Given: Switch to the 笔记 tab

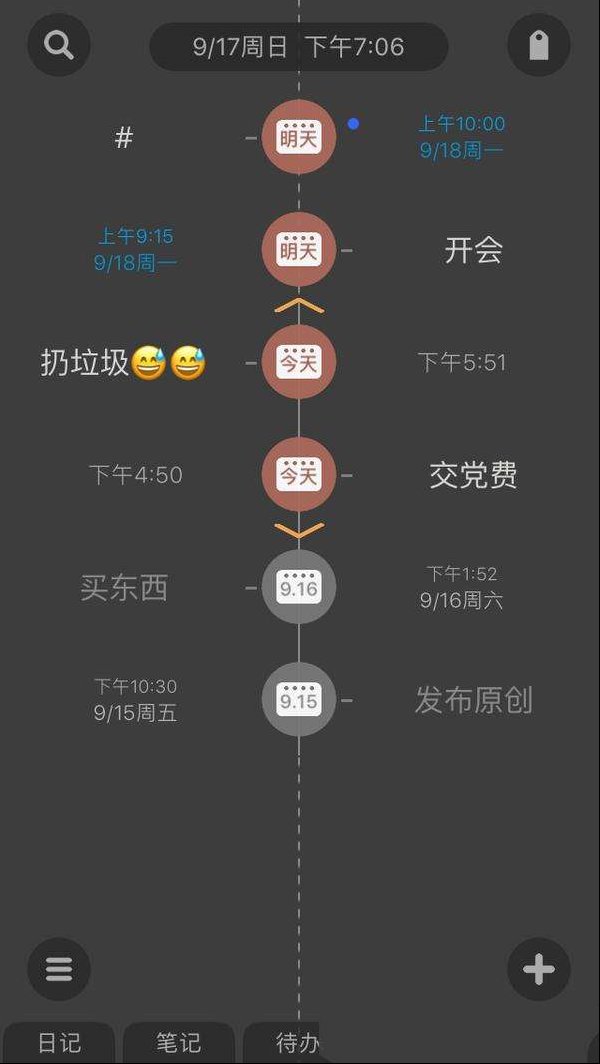Looking at the screenshot, I should tap(179, 1043).
